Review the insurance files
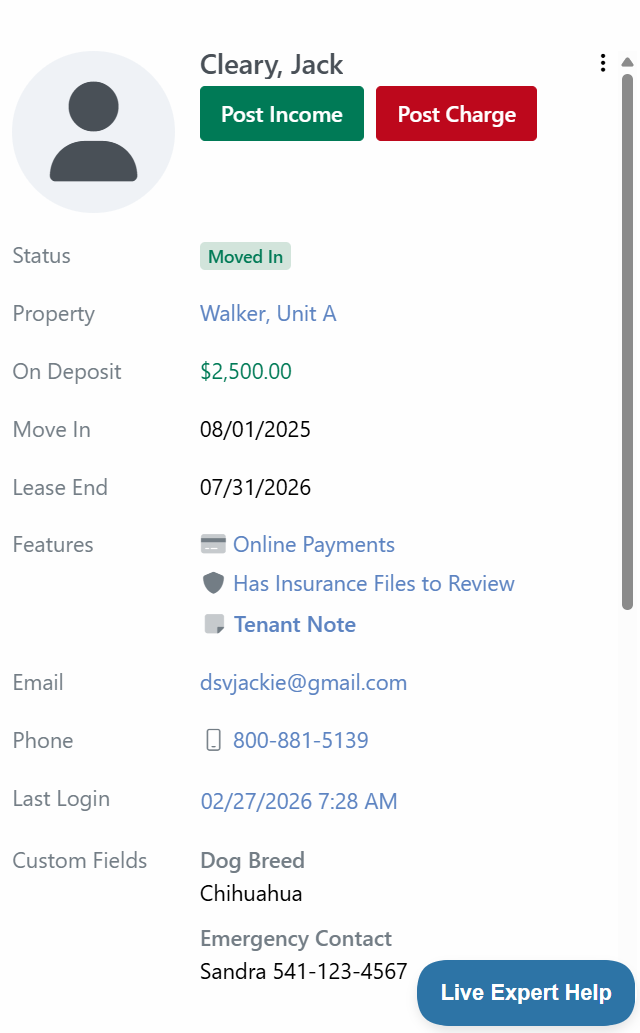 click(x=373, y=584)
